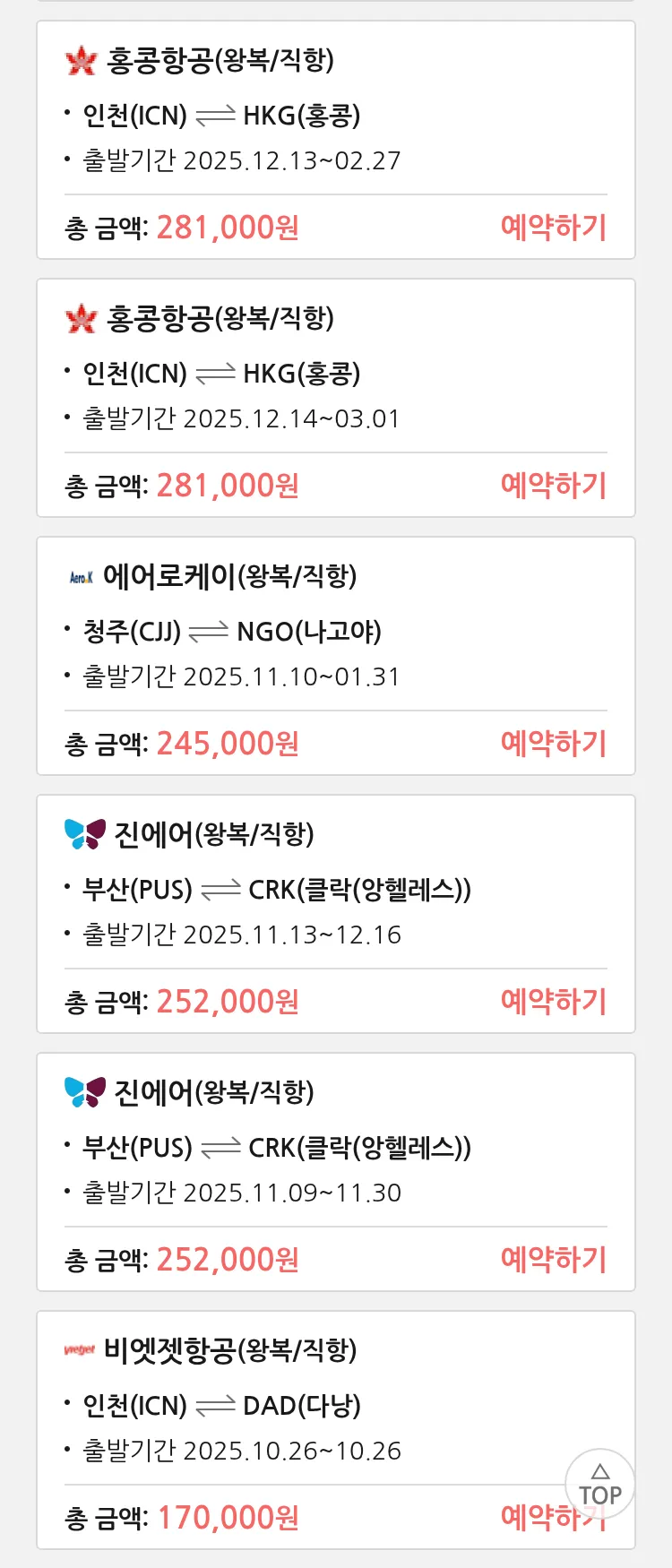The width and height of the screenshot is (672, 1568).
Task: Tap 예약하기 for 진에어 departing 2025.11.13~12.16
Action: [553, 1002]
